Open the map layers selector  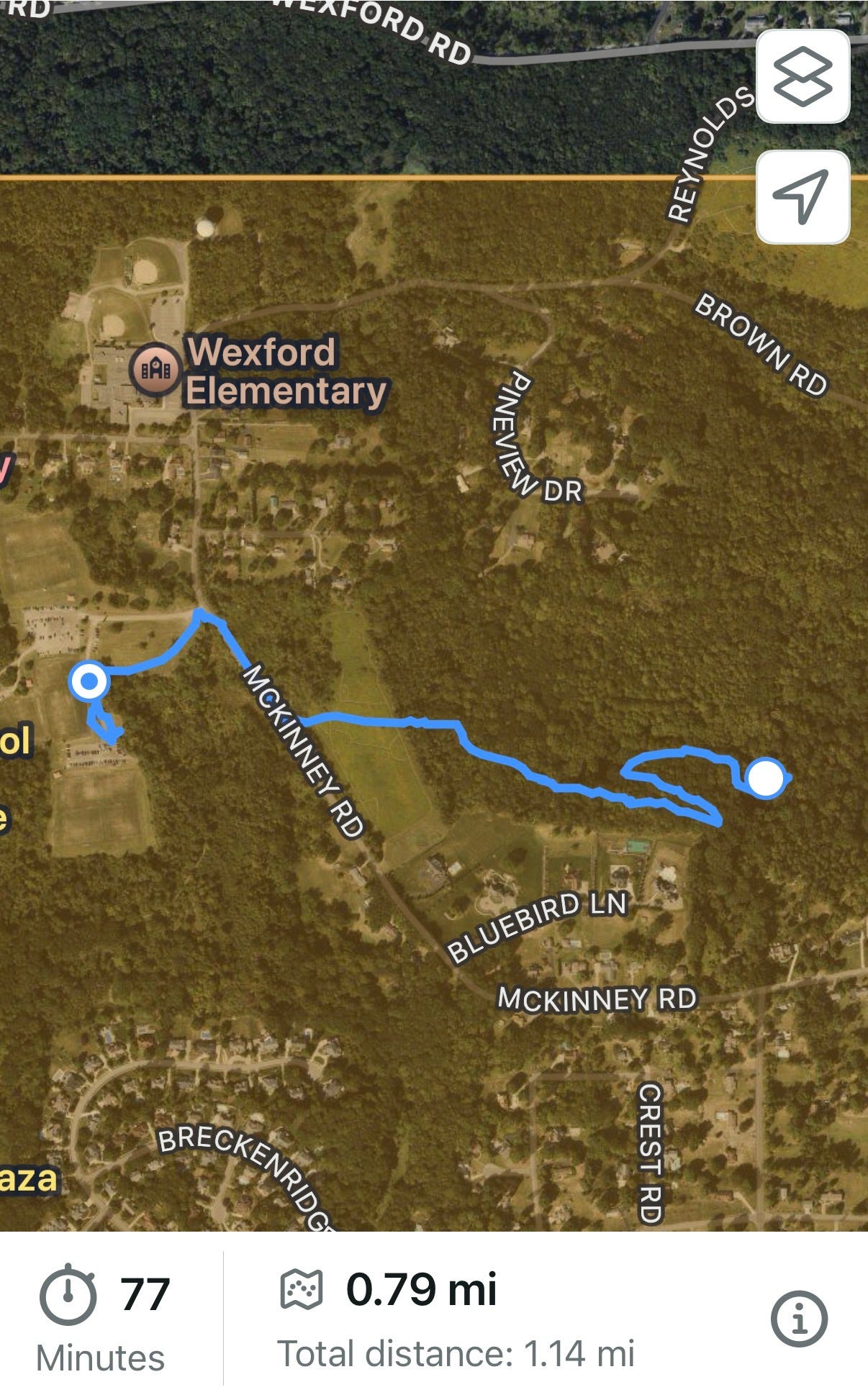(803, 76)
